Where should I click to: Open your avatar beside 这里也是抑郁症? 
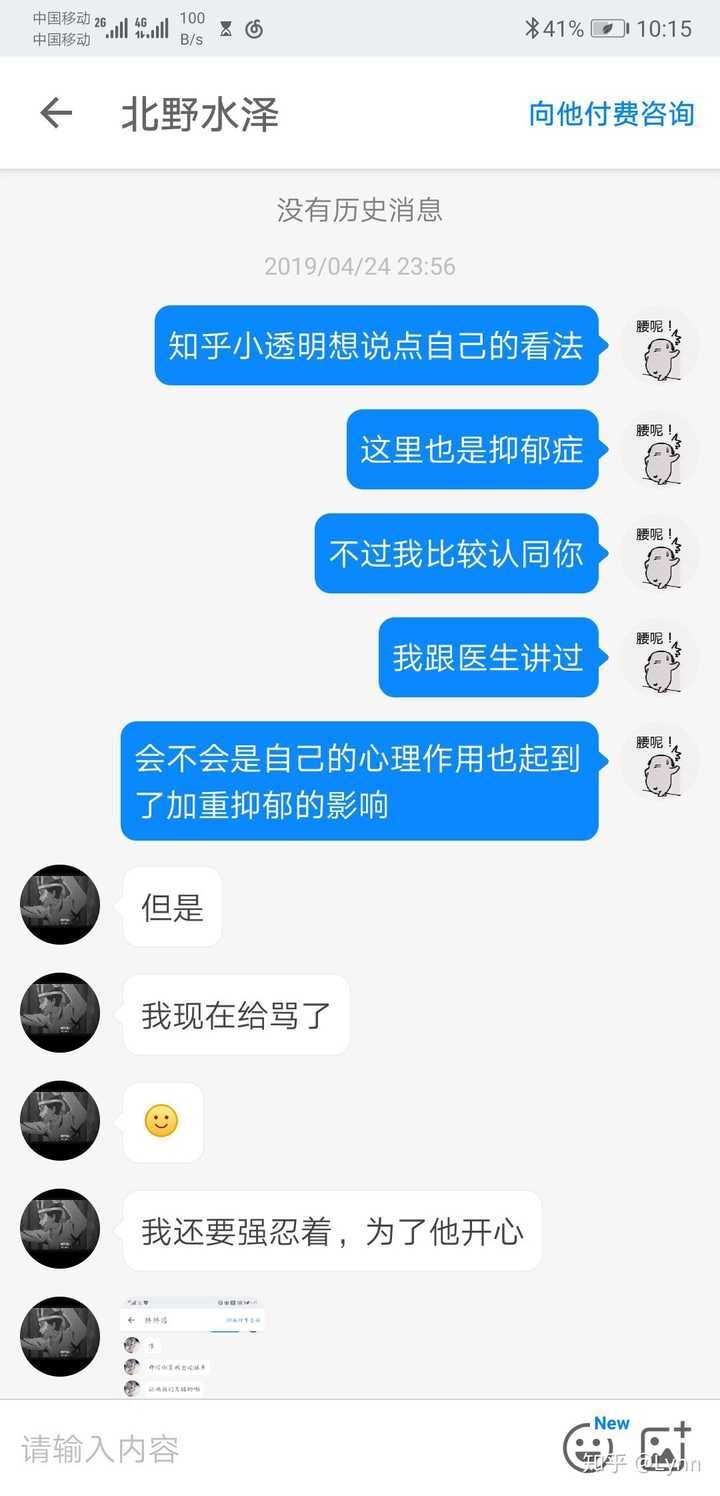tap(659, 450)
